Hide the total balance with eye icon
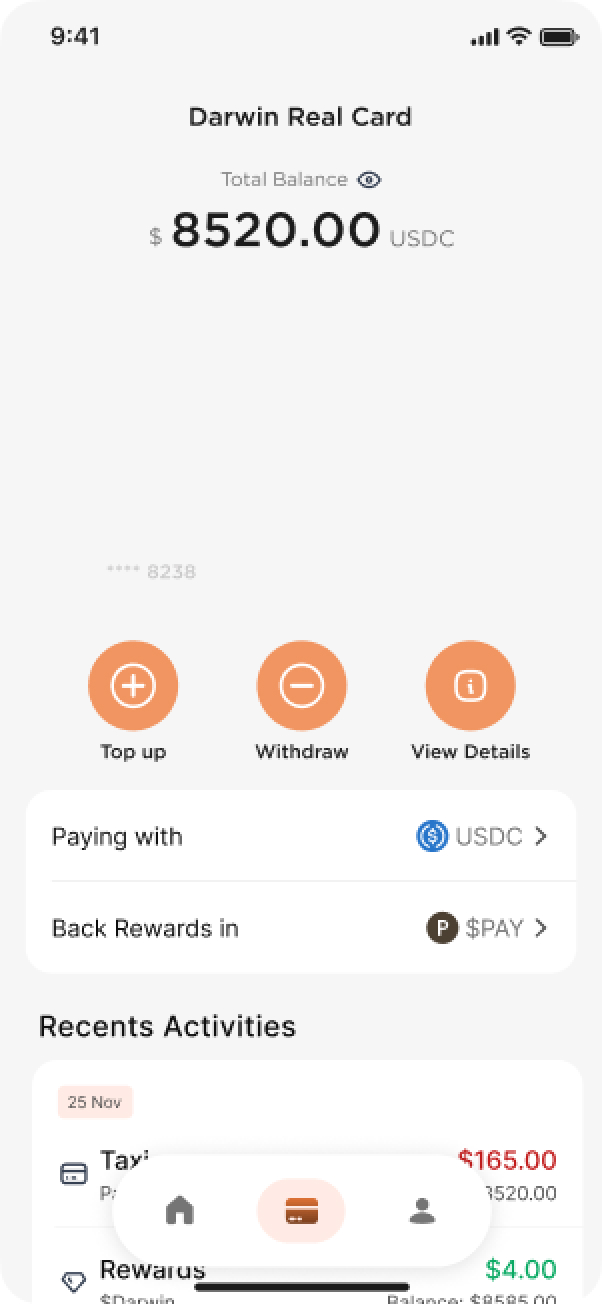Screen dimensions: 604x1304 pos(369,180)
